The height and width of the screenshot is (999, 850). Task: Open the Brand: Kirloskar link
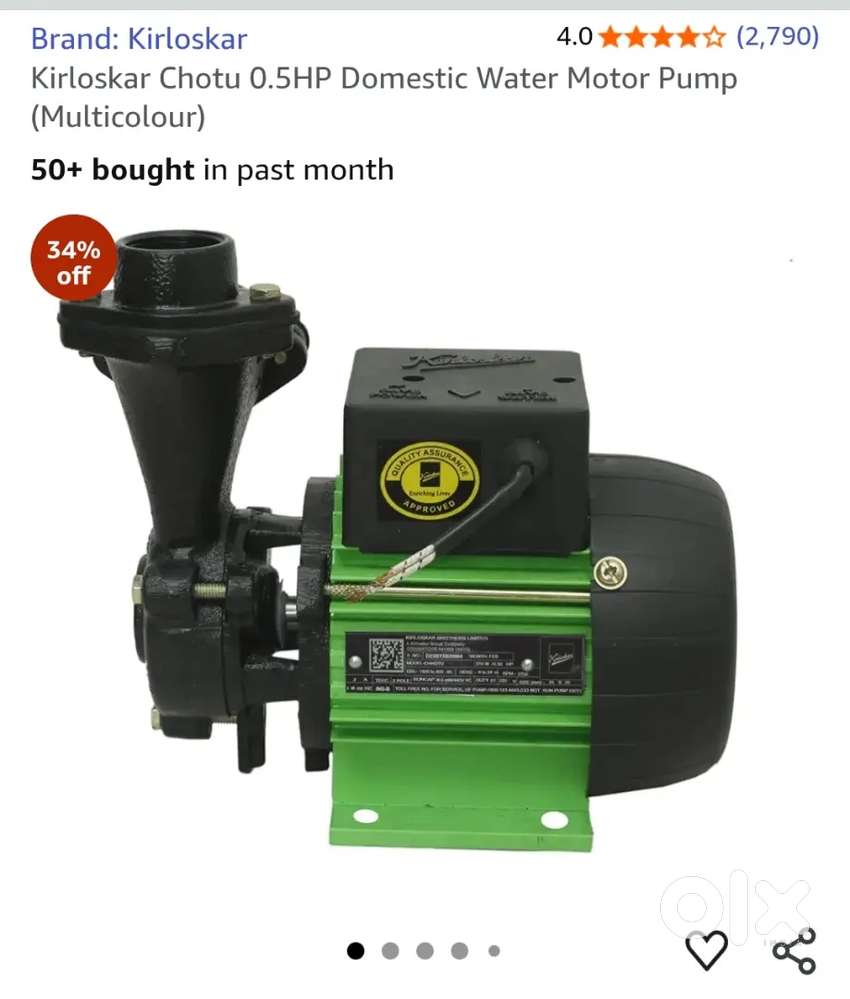coord(139,39)
